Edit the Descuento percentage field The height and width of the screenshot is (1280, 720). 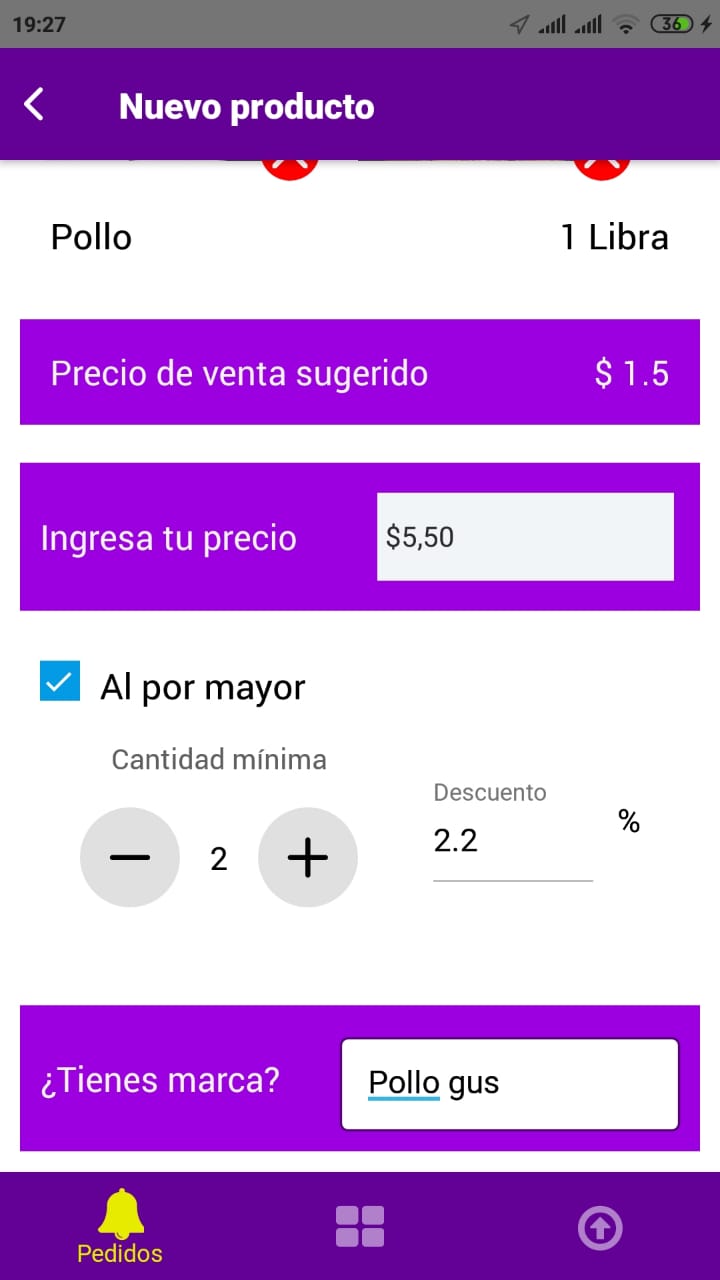tap(511, 842)
